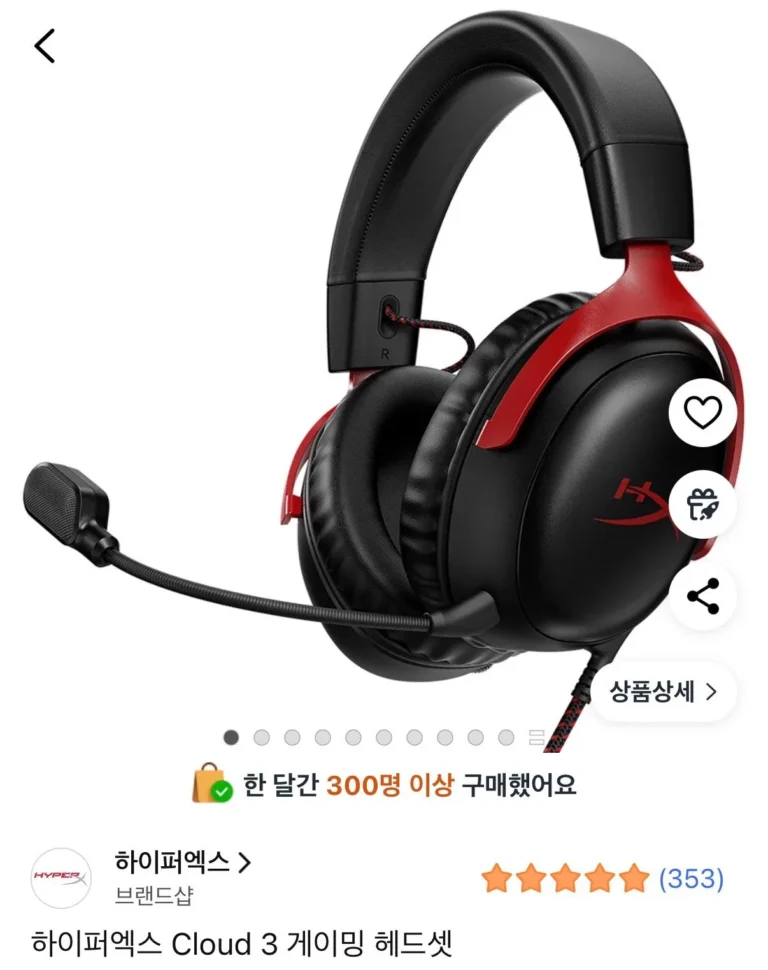Screen dimensions: 768x970
Task: View the 353 reviews
Action: (690, 879)
